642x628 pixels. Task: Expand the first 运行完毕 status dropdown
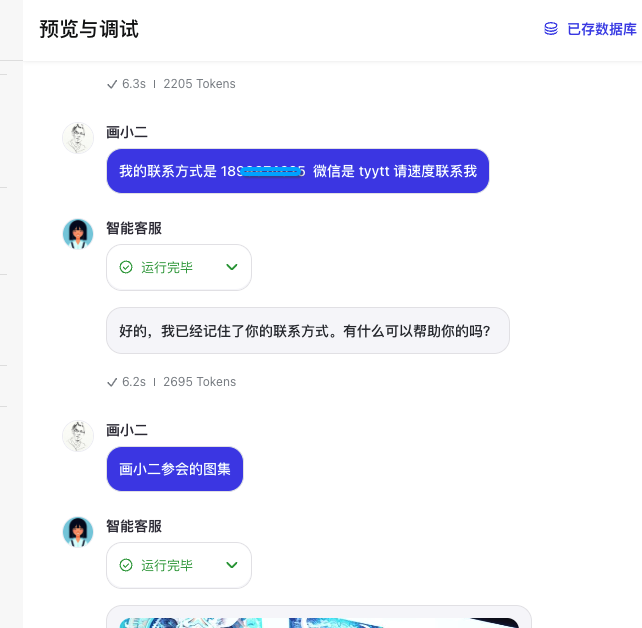232,267
